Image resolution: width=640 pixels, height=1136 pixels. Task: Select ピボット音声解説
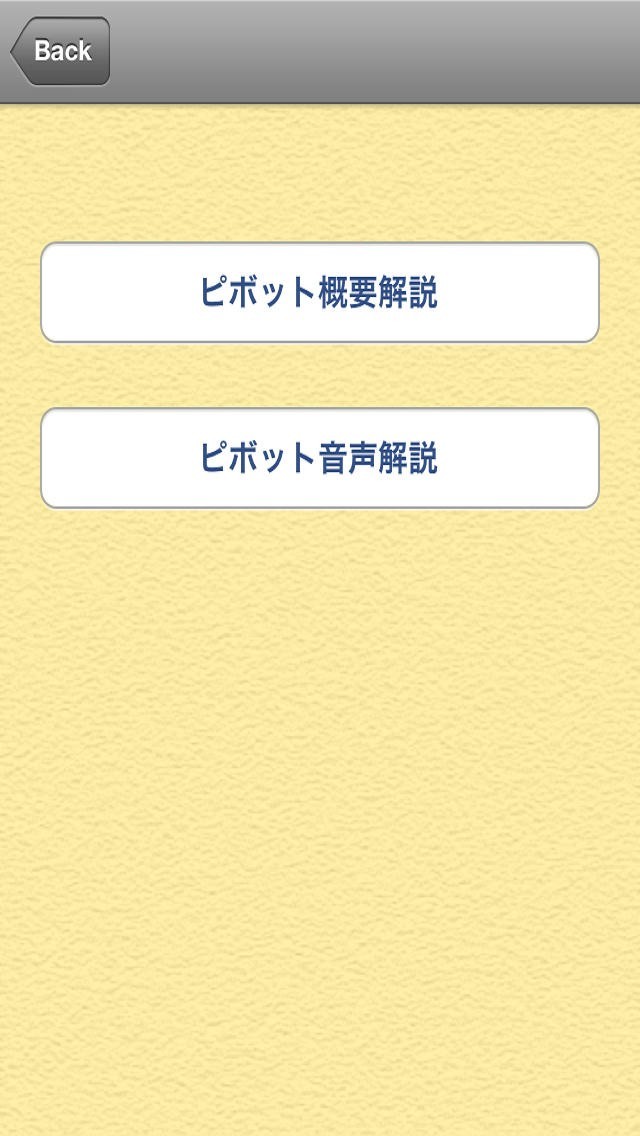click(x=319, y=458)
